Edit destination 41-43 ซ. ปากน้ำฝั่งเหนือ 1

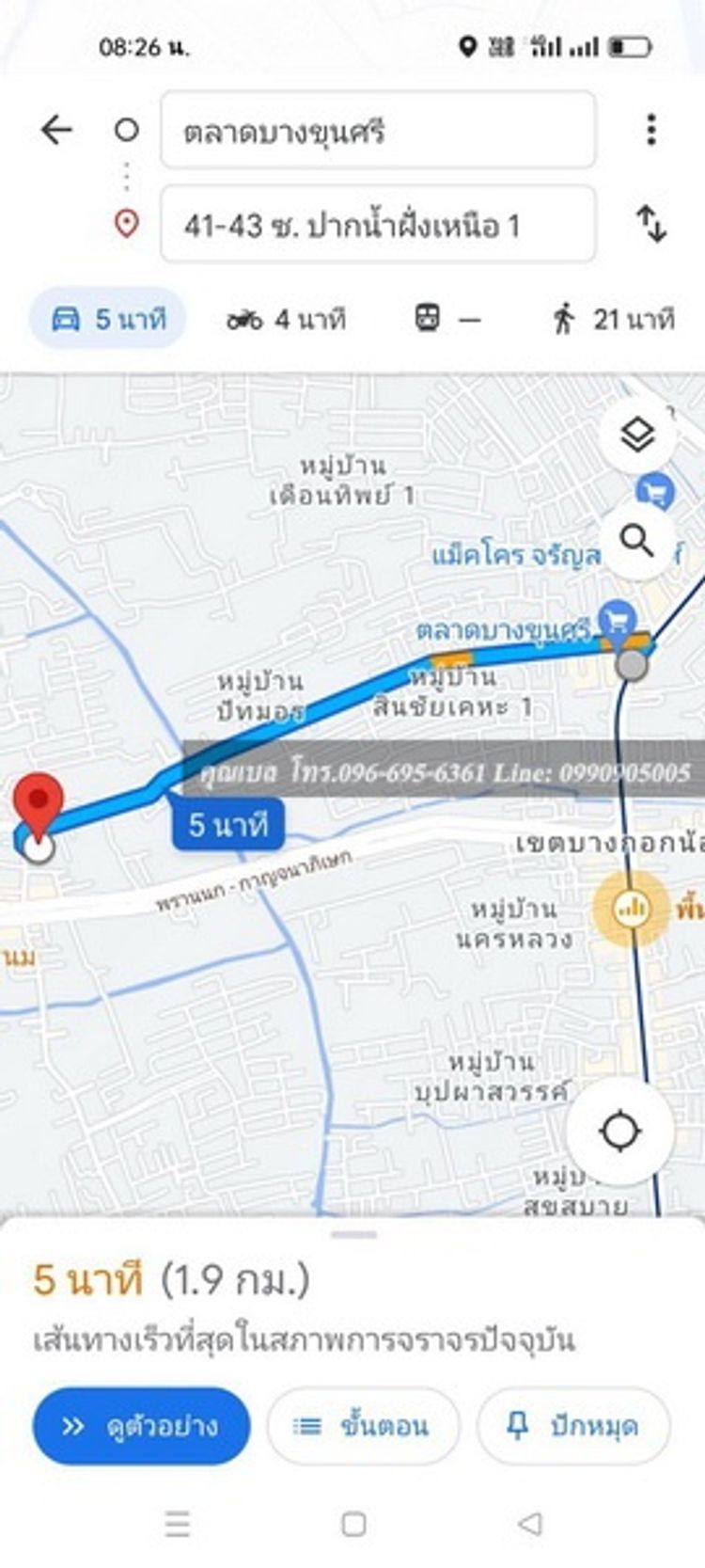pyautogui.click(x=378, y=225)
